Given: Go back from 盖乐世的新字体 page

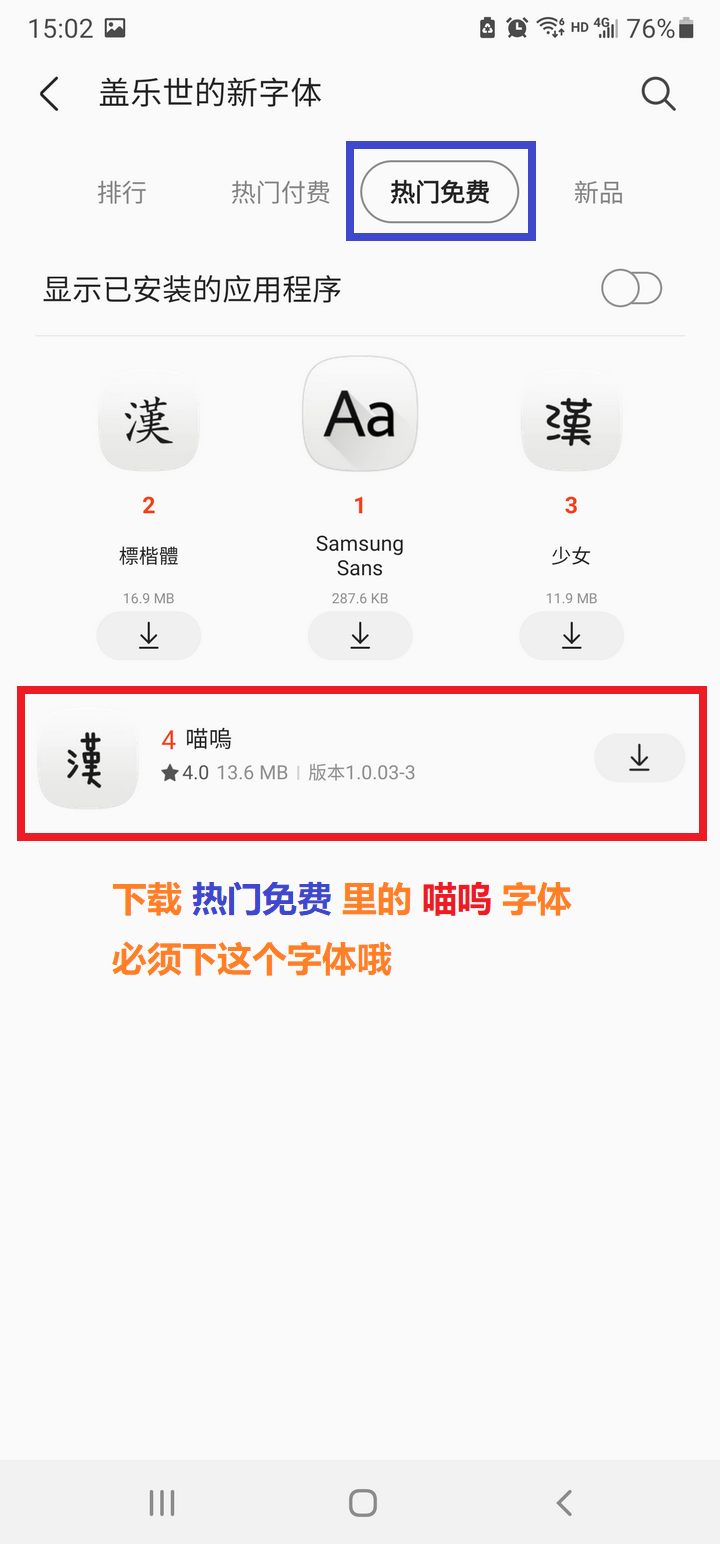Looking at the screenshot, I should (x=49, y=94).
